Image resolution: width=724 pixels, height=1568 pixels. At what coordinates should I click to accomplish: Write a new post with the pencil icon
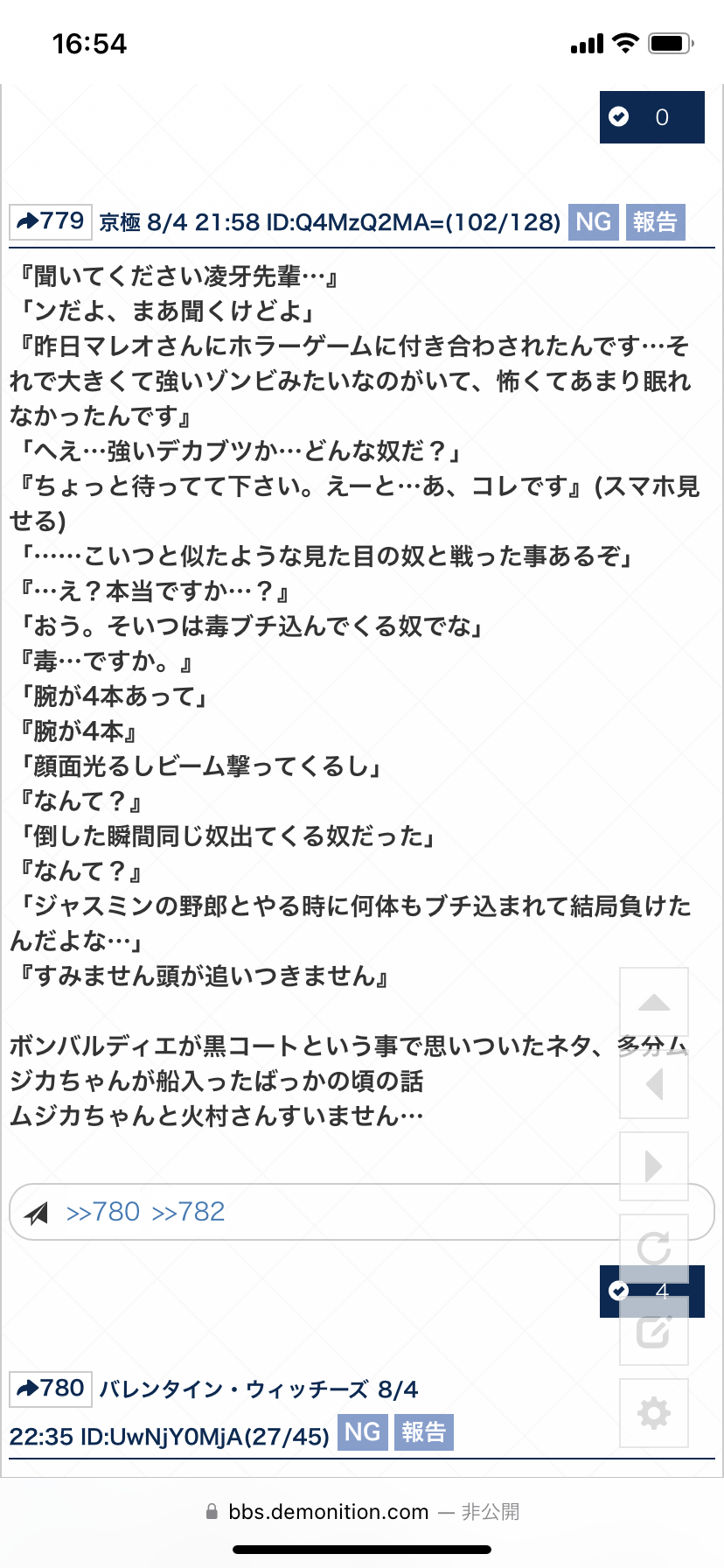point(654,1331)
